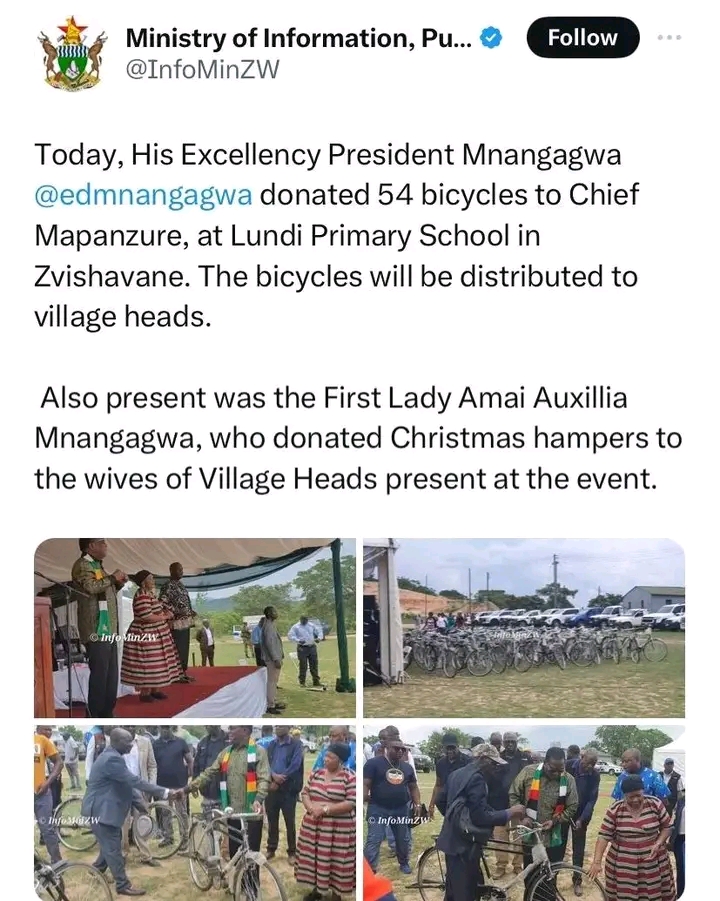Open the post's three-dot overflow menu
Screen dimensions: 720x901
[x=669, y=37]
